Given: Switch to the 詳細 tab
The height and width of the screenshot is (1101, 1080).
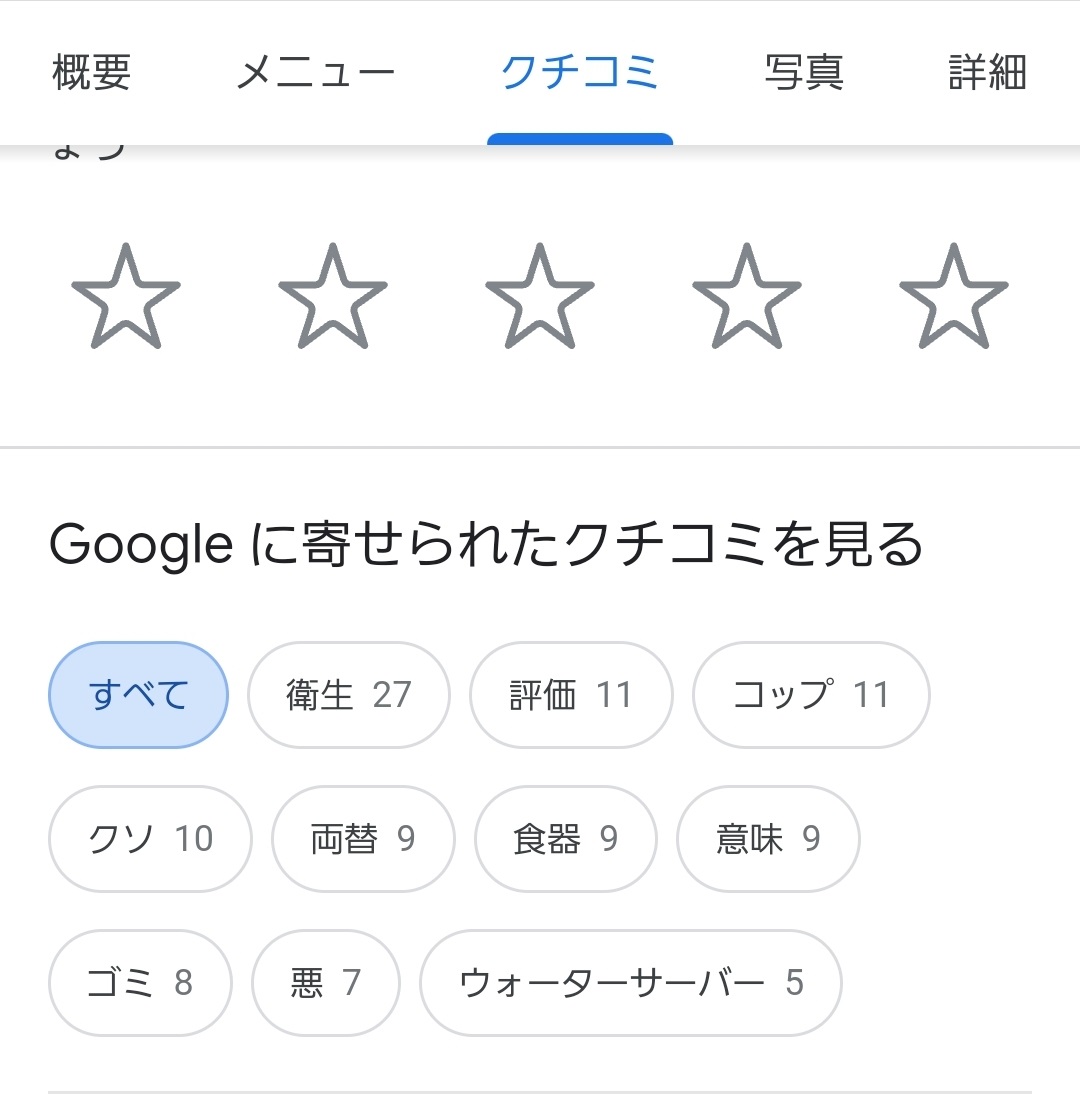Looking at the screenshot, I should click(x=987, y=73).
